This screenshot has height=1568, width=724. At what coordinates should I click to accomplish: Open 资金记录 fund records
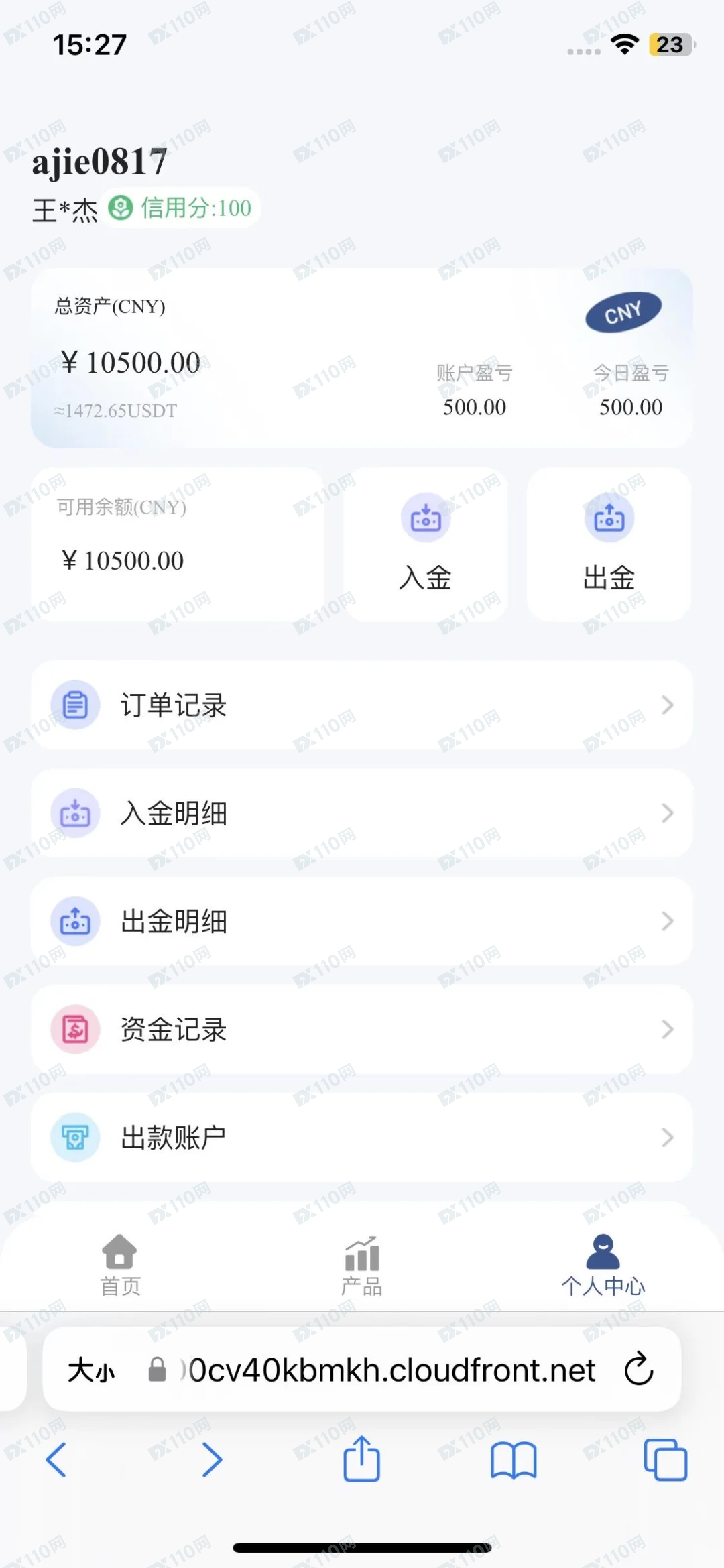point(362,1029)
